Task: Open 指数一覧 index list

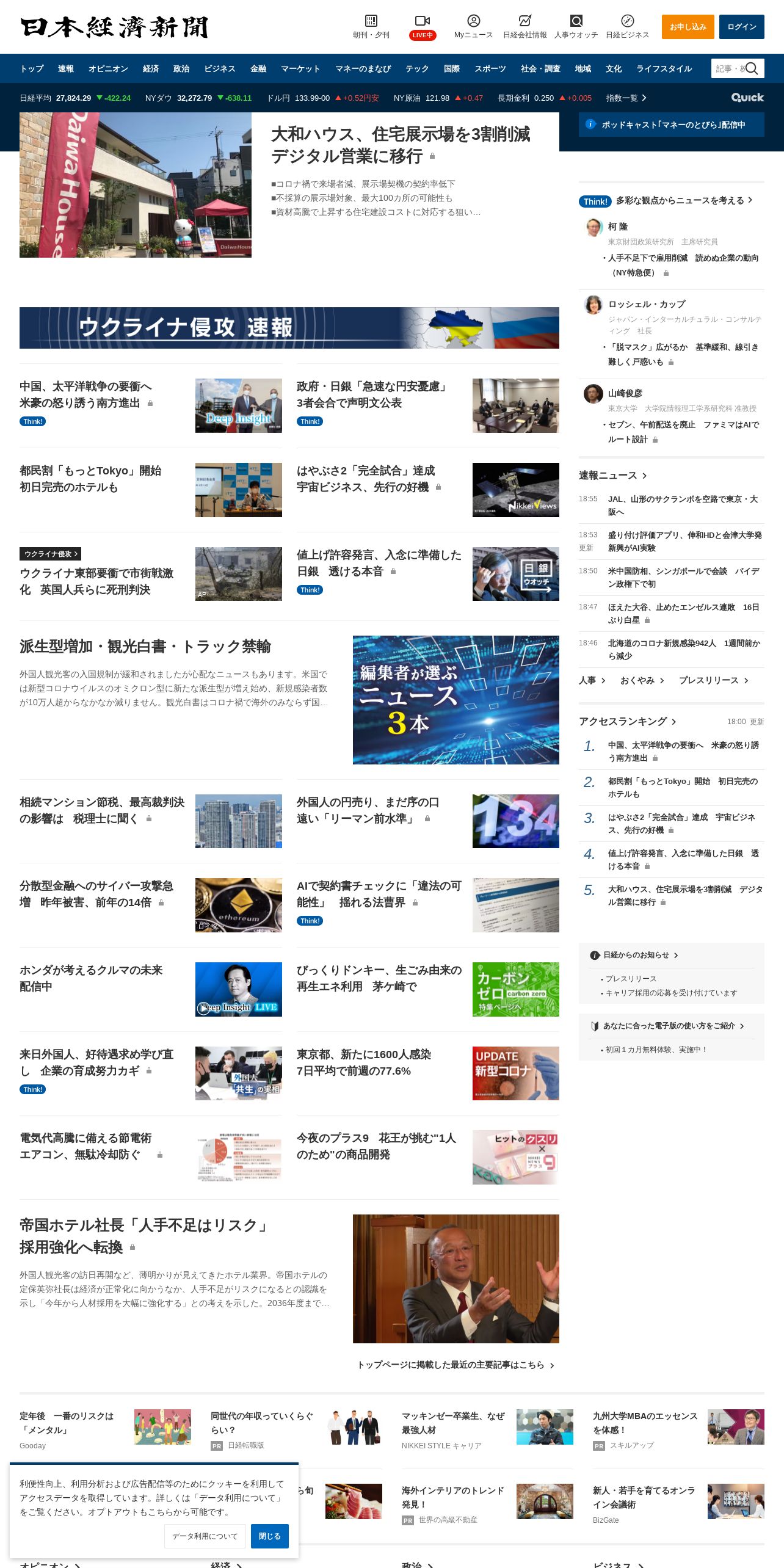Action: (x=626, y=98)
